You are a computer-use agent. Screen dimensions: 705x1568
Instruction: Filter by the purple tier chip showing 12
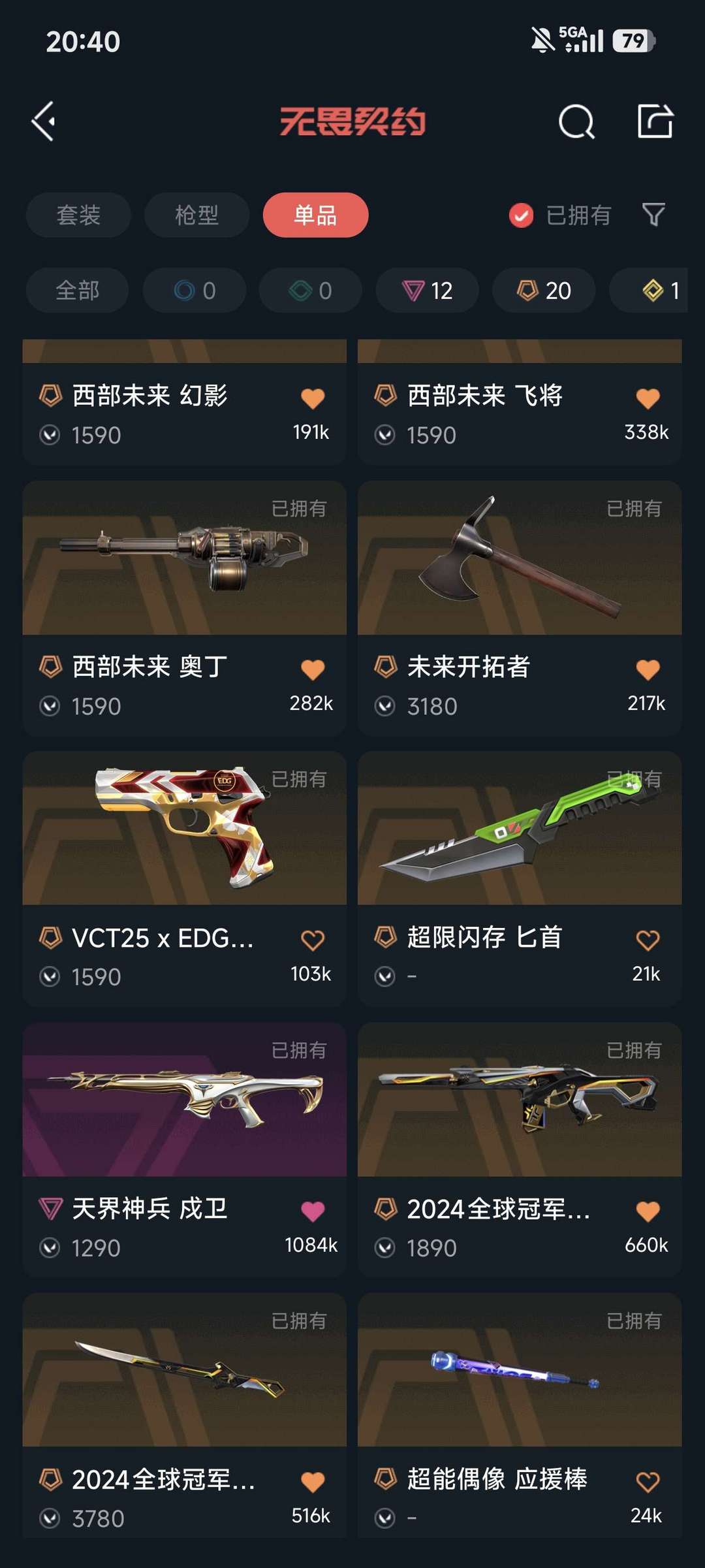tap(427, 290)
